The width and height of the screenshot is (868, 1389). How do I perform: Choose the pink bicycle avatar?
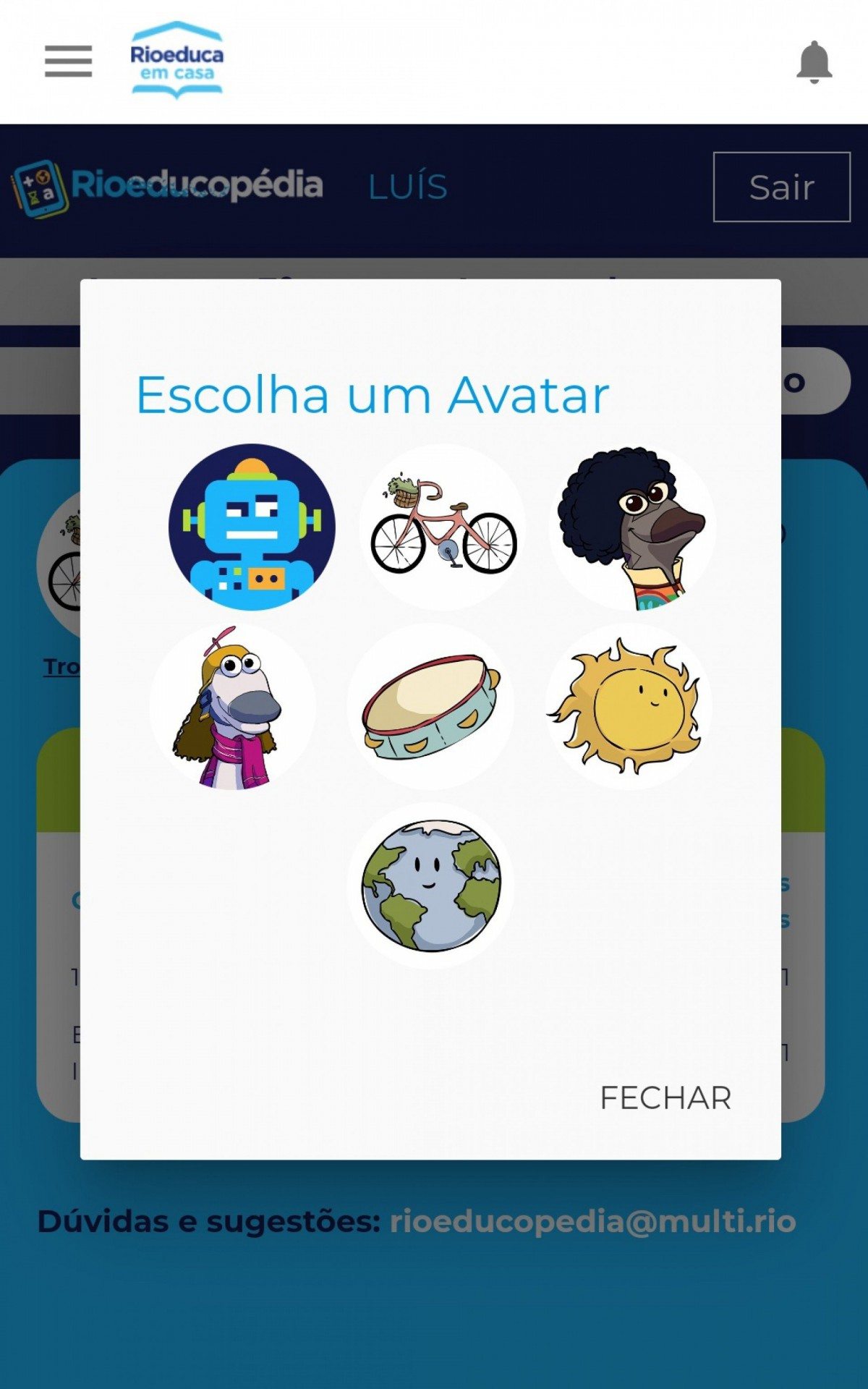click(443, 527)
